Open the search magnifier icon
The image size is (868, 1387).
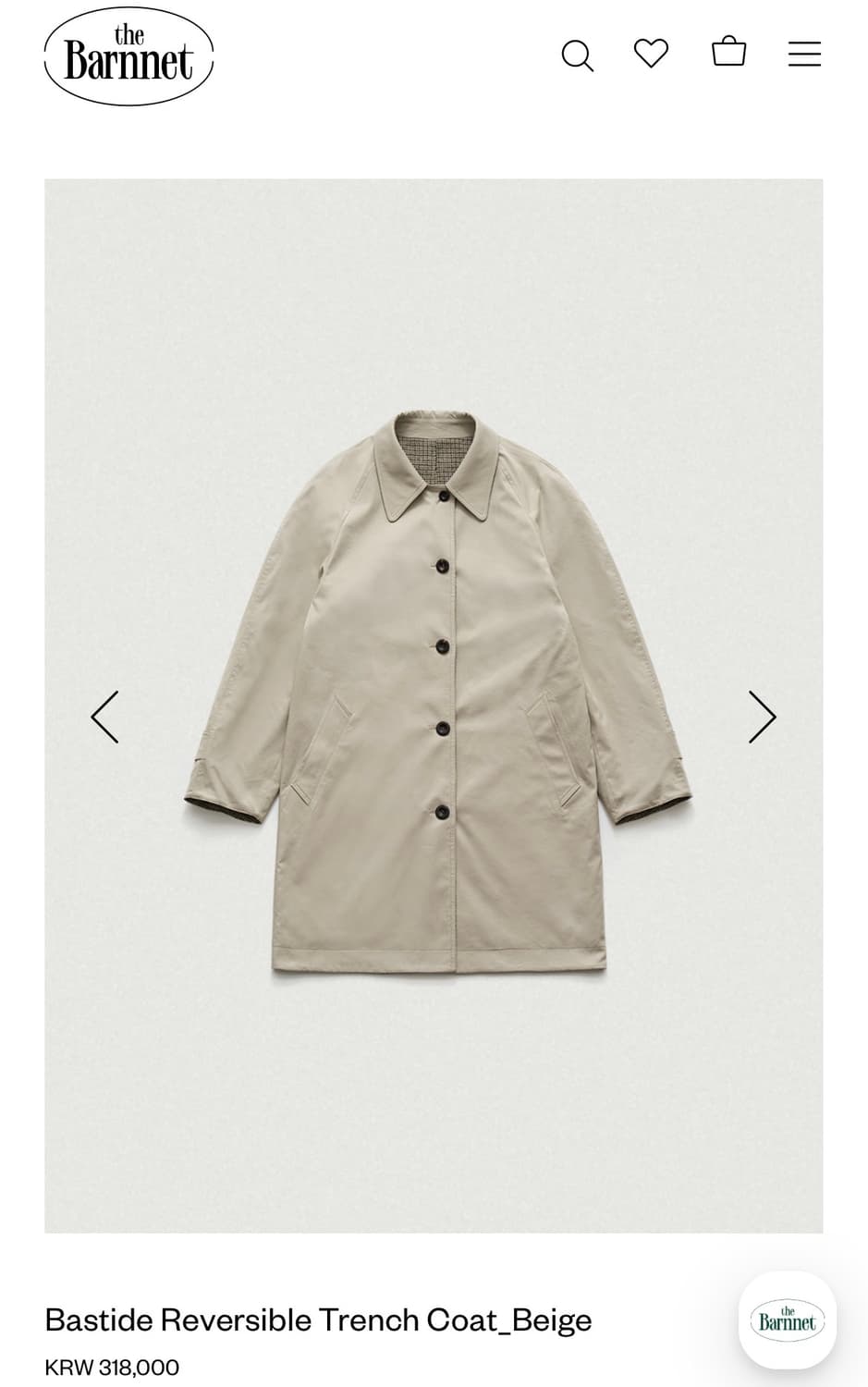578,55
